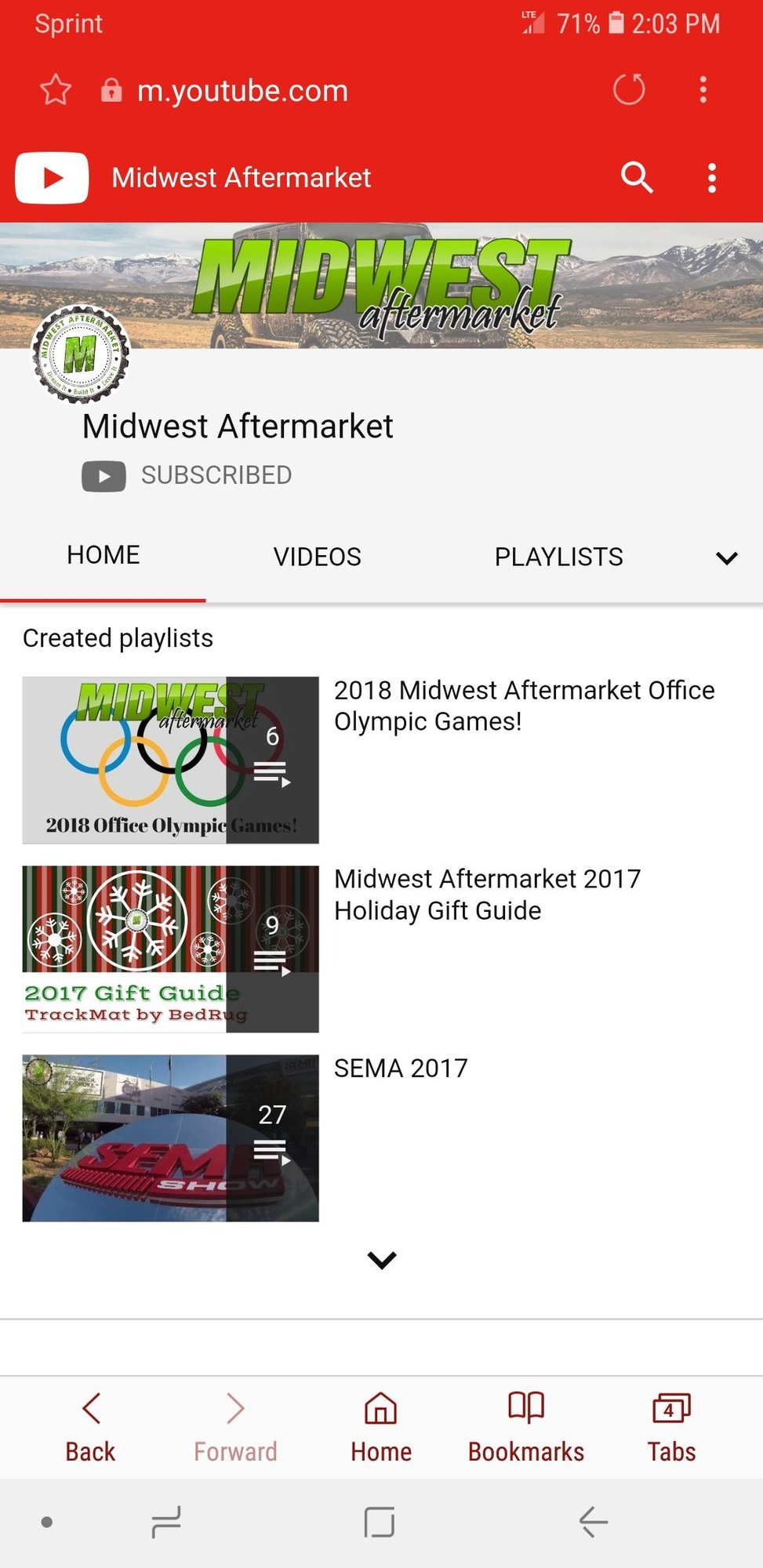
Task: Open the 2018 Office Olympic Games playlist
Action: [170, 760]
